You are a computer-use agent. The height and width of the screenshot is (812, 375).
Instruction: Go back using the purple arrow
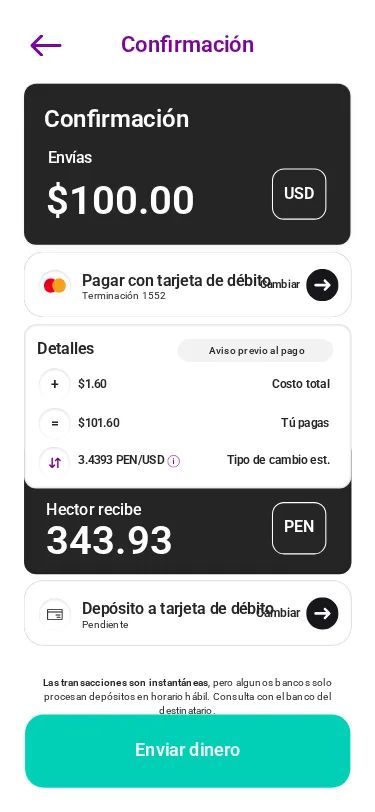tap(46, 46)
